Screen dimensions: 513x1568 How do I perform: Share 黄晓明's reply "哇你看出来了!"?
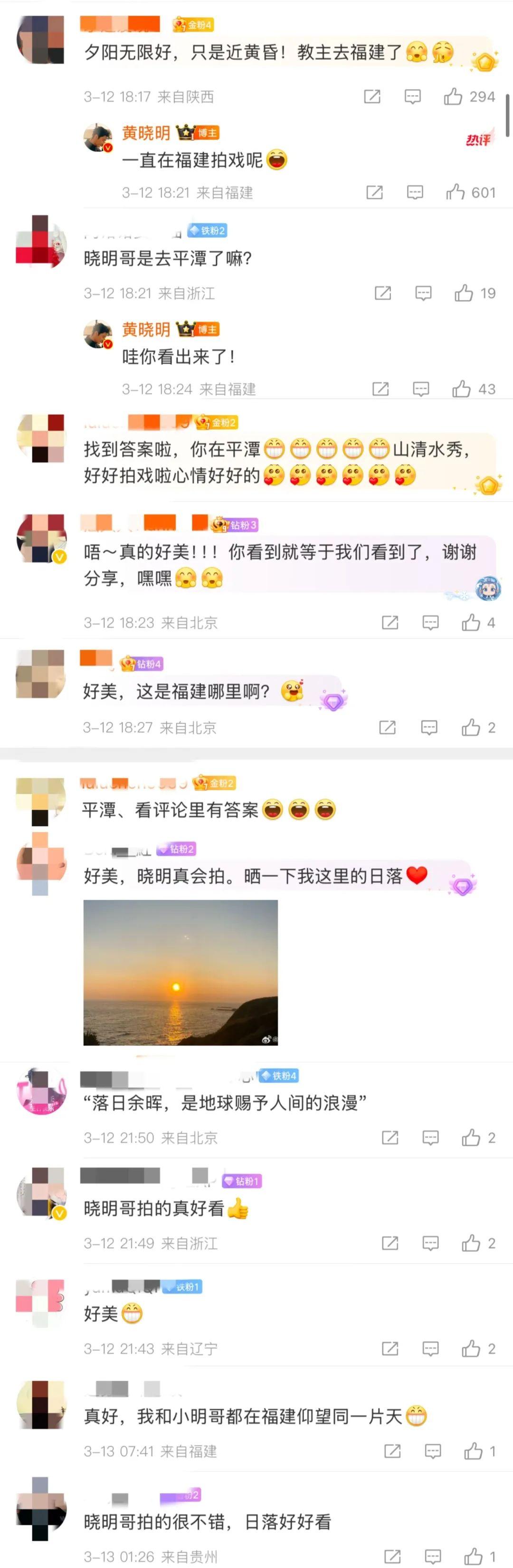380,389
